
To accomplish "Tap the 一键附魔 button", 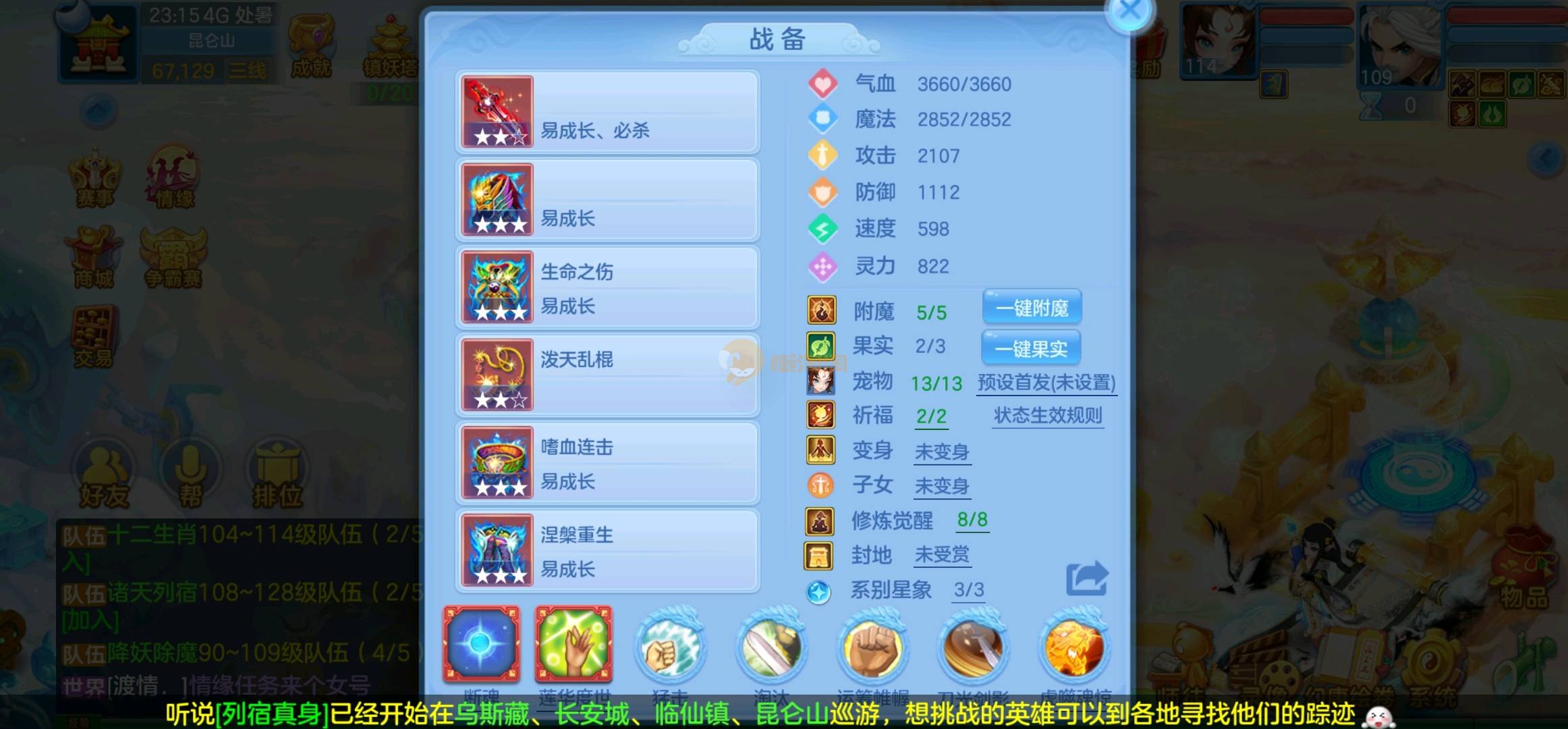I will coord(1032,308).
